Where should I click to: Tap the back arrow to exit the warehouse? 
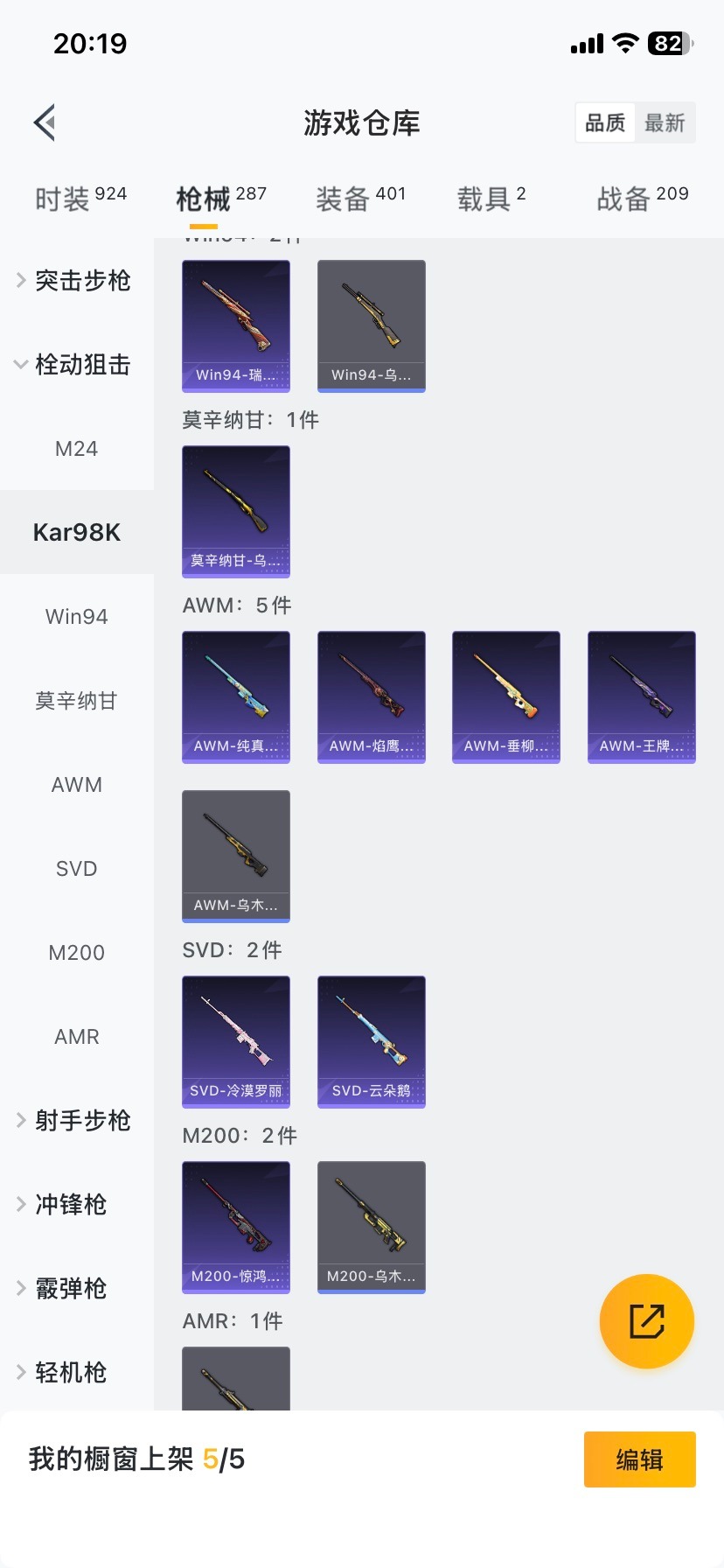(44, 122)
